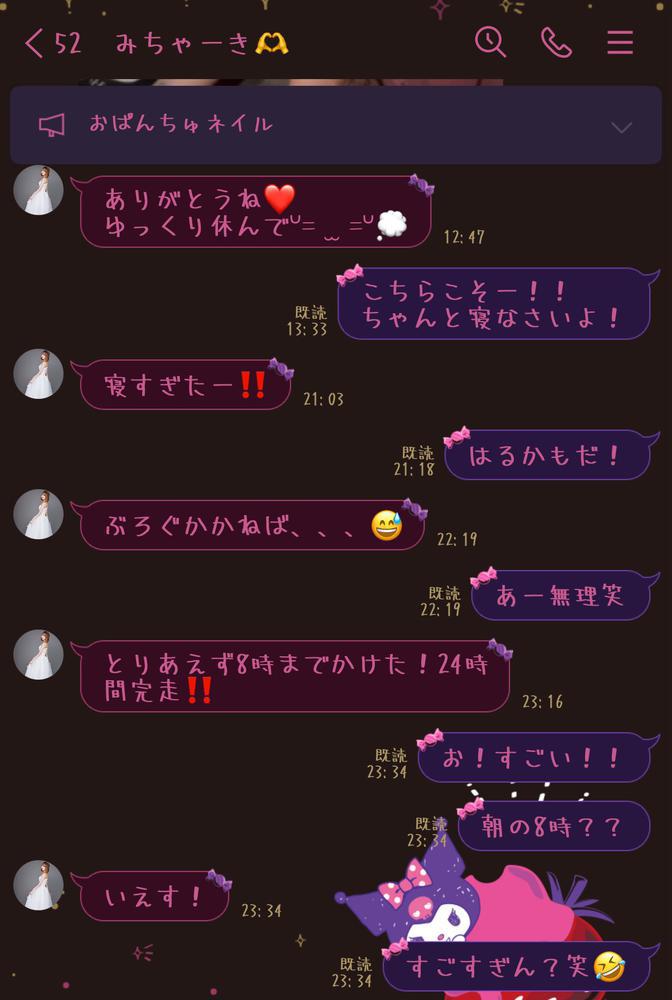Search within this conversation
This screenshot has width=672, height=1000.
pyautogui.click(x=490, y=42)
